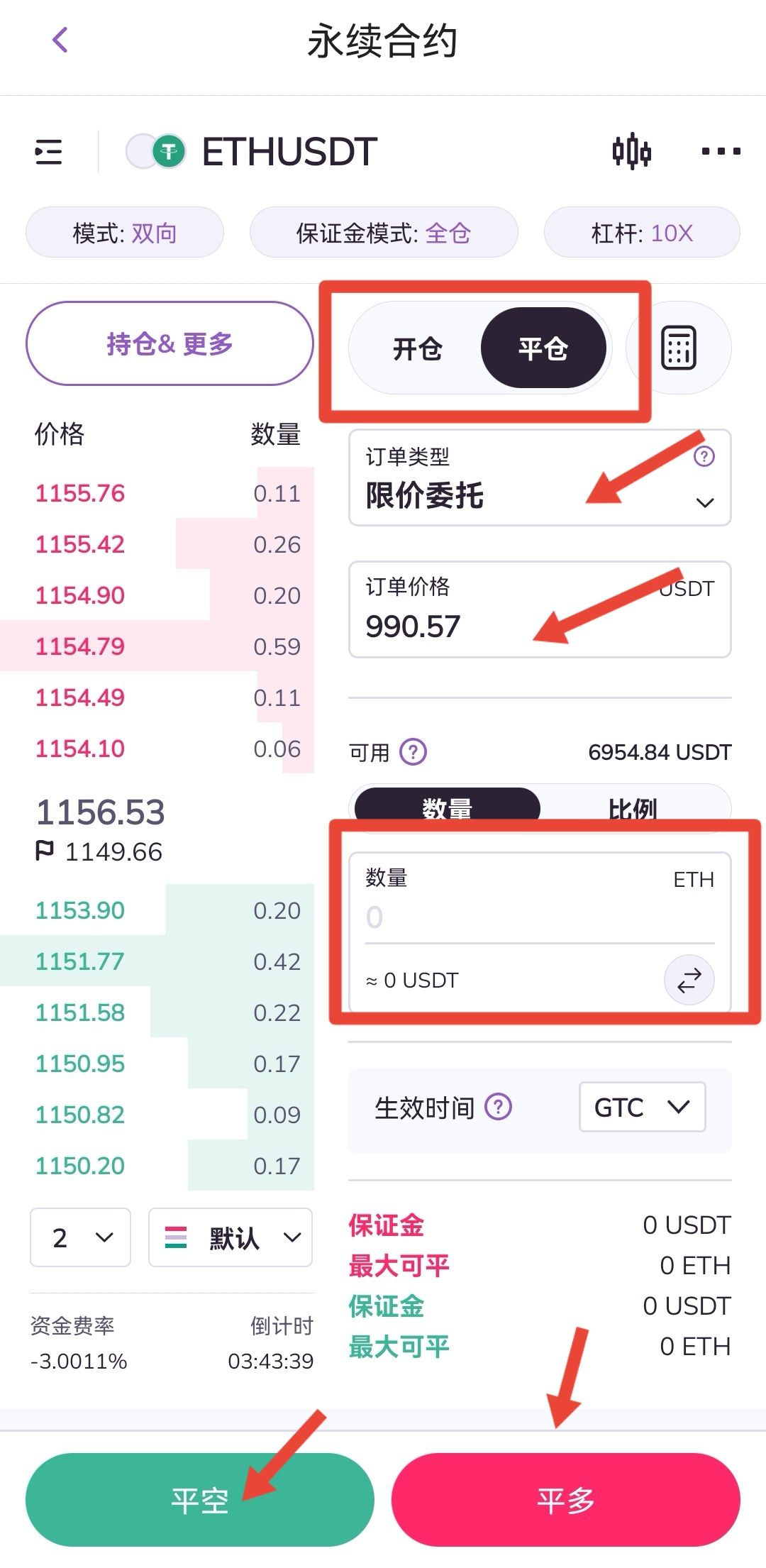Show help for 可用 balance
Viewport: 766px width, 1568px height.
[x=413, y=751]
